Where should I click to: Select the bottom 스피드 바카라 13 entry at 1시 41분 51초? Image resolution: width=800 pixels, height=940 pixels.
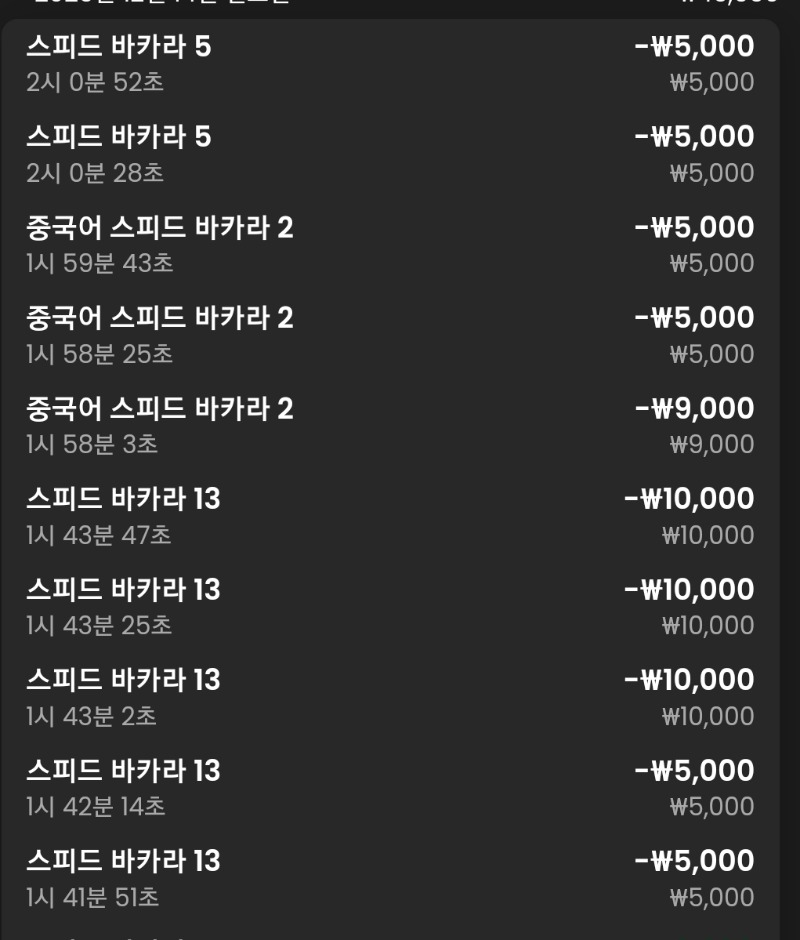tap(400, 877)
